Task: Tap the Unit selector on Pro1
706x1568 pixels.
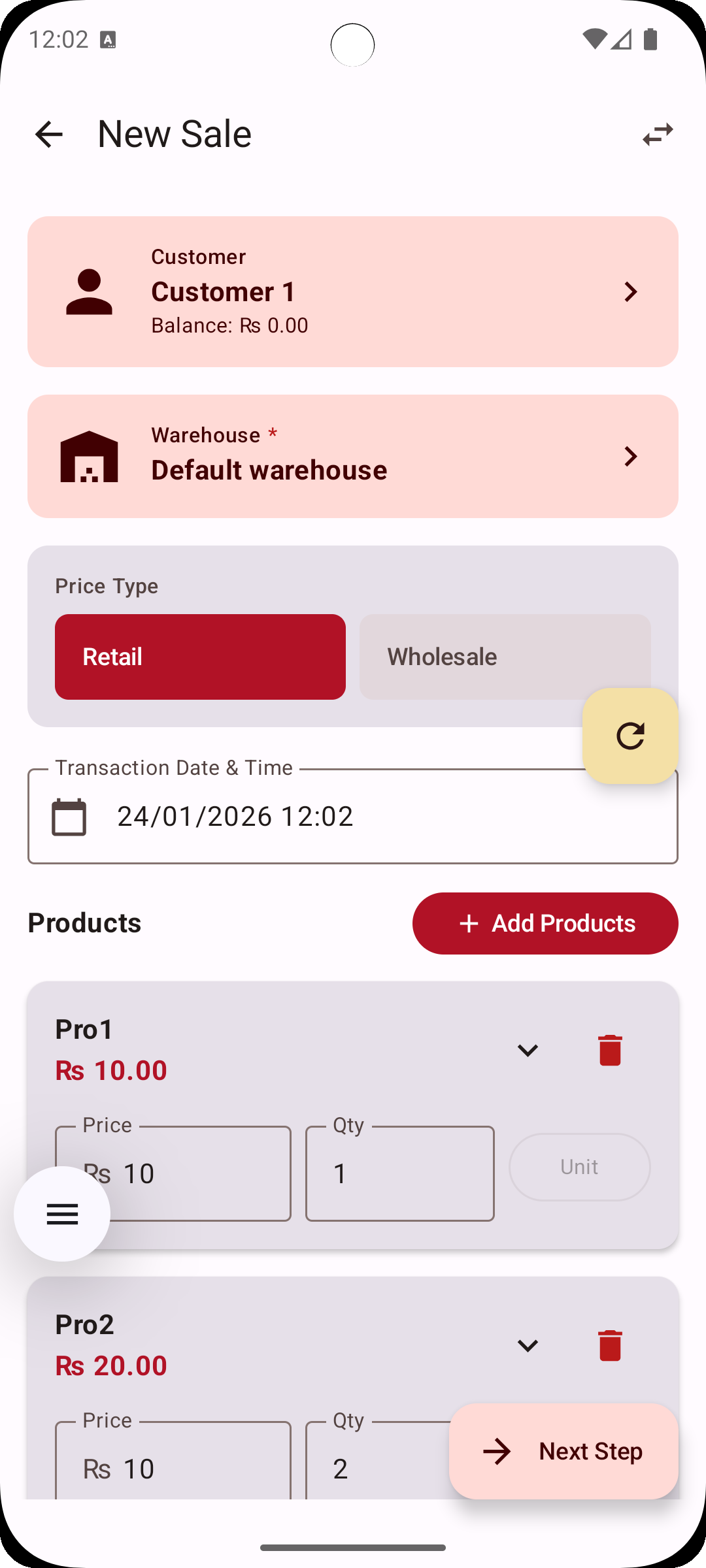Action: pos(579,1167)
